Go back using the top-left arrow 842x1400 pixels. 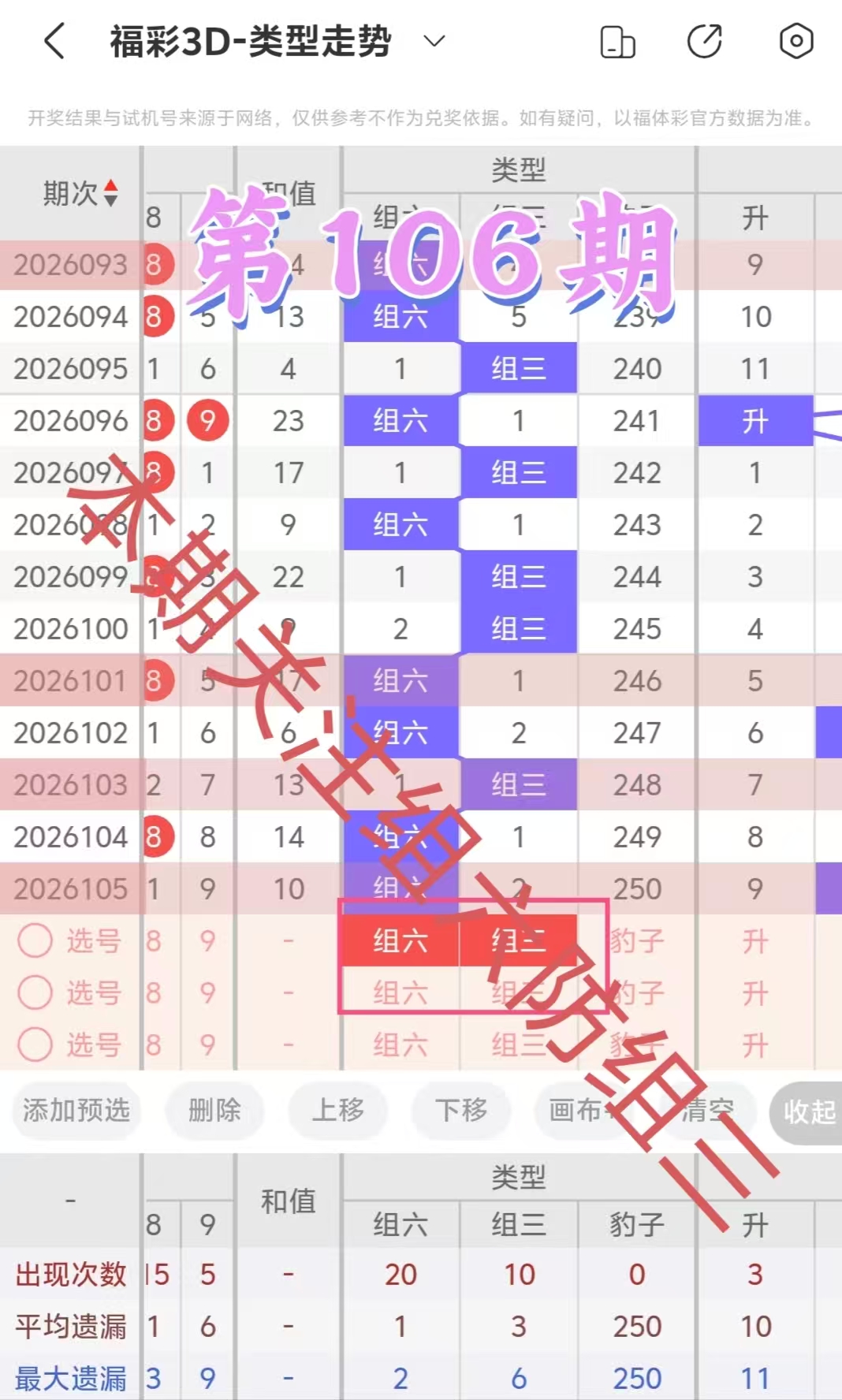(x=54, y=41)
